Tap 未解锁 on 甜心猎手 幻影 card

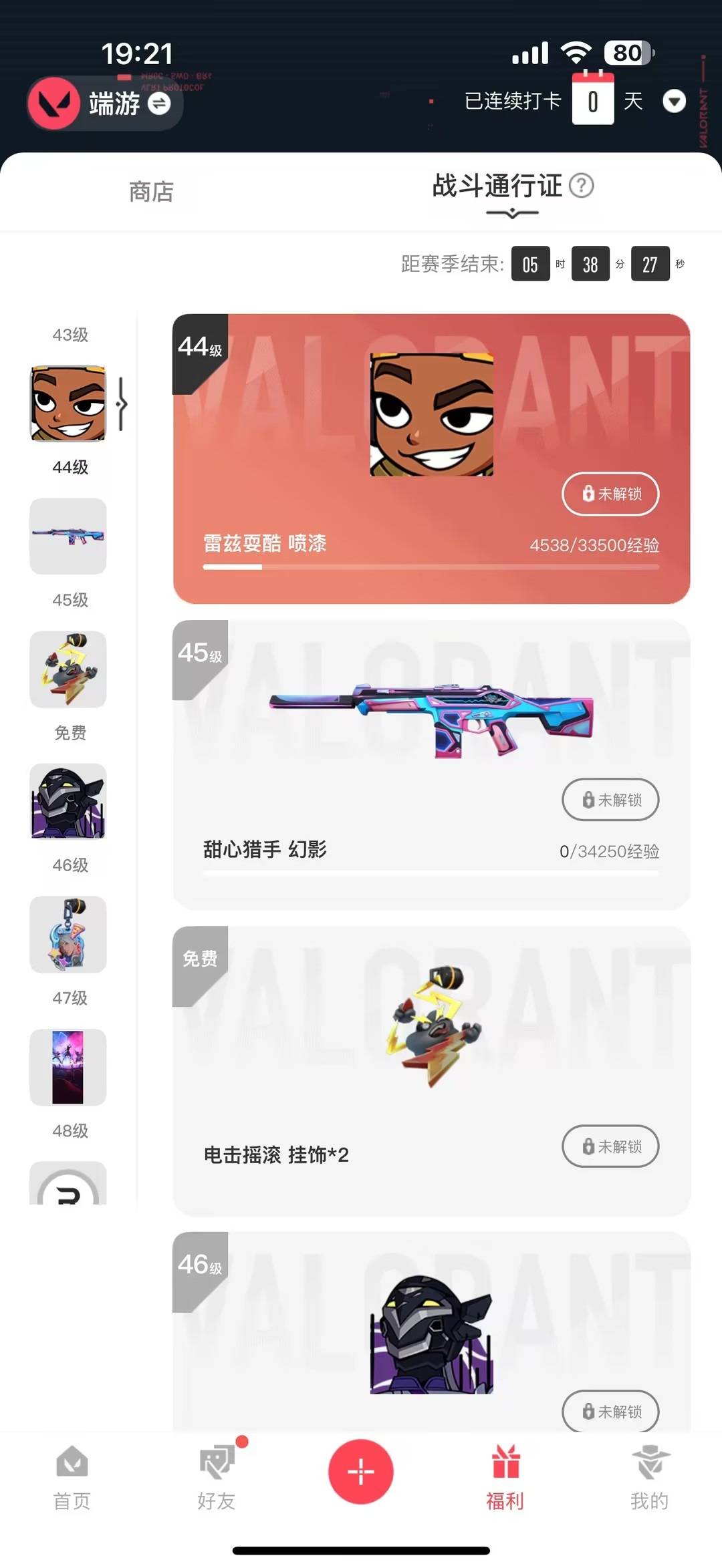[610, 800]
